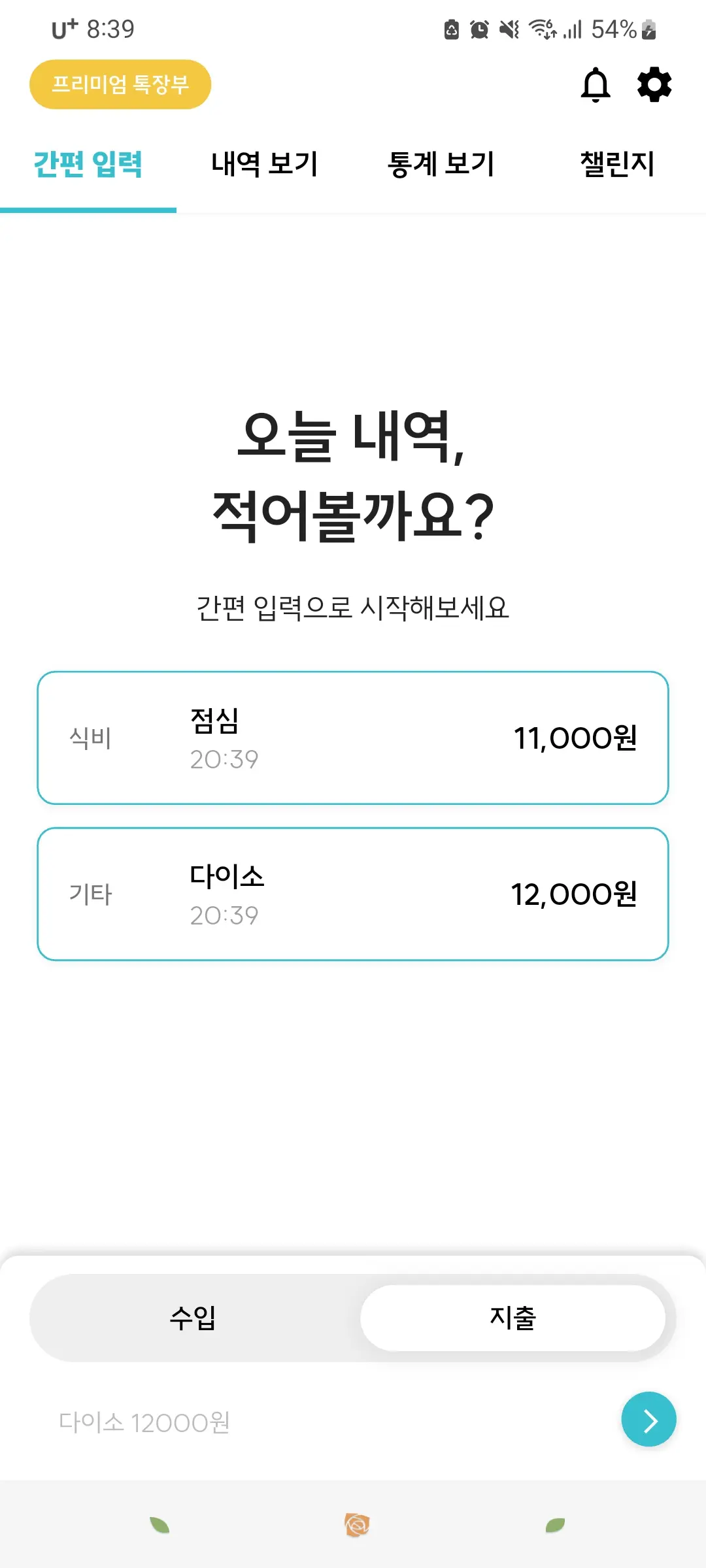Submit entry with the teal arrow button

pyautogui.click(x=648, y=1418)
